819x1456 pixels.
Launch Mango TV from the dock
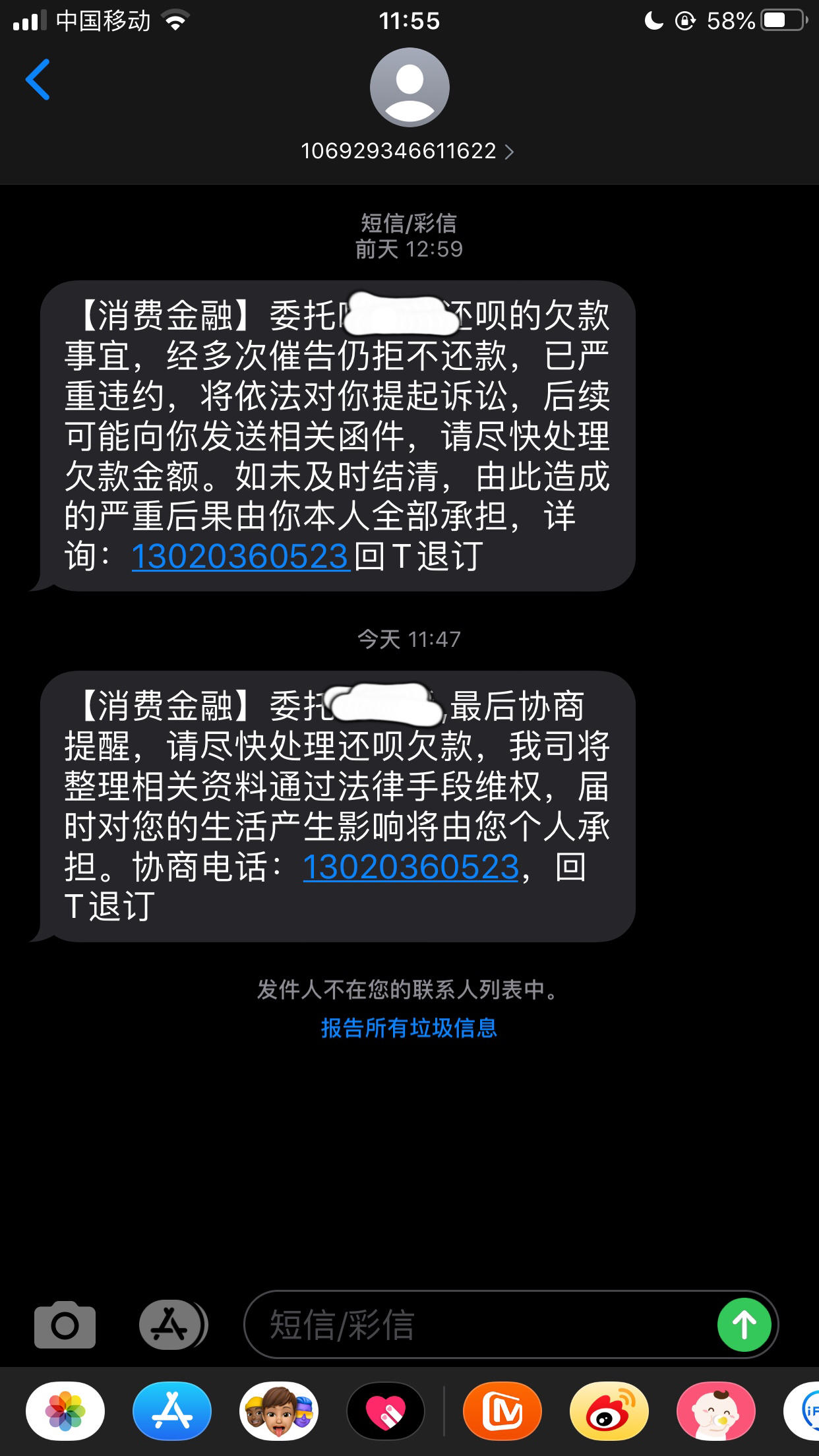click(502, 1413)
